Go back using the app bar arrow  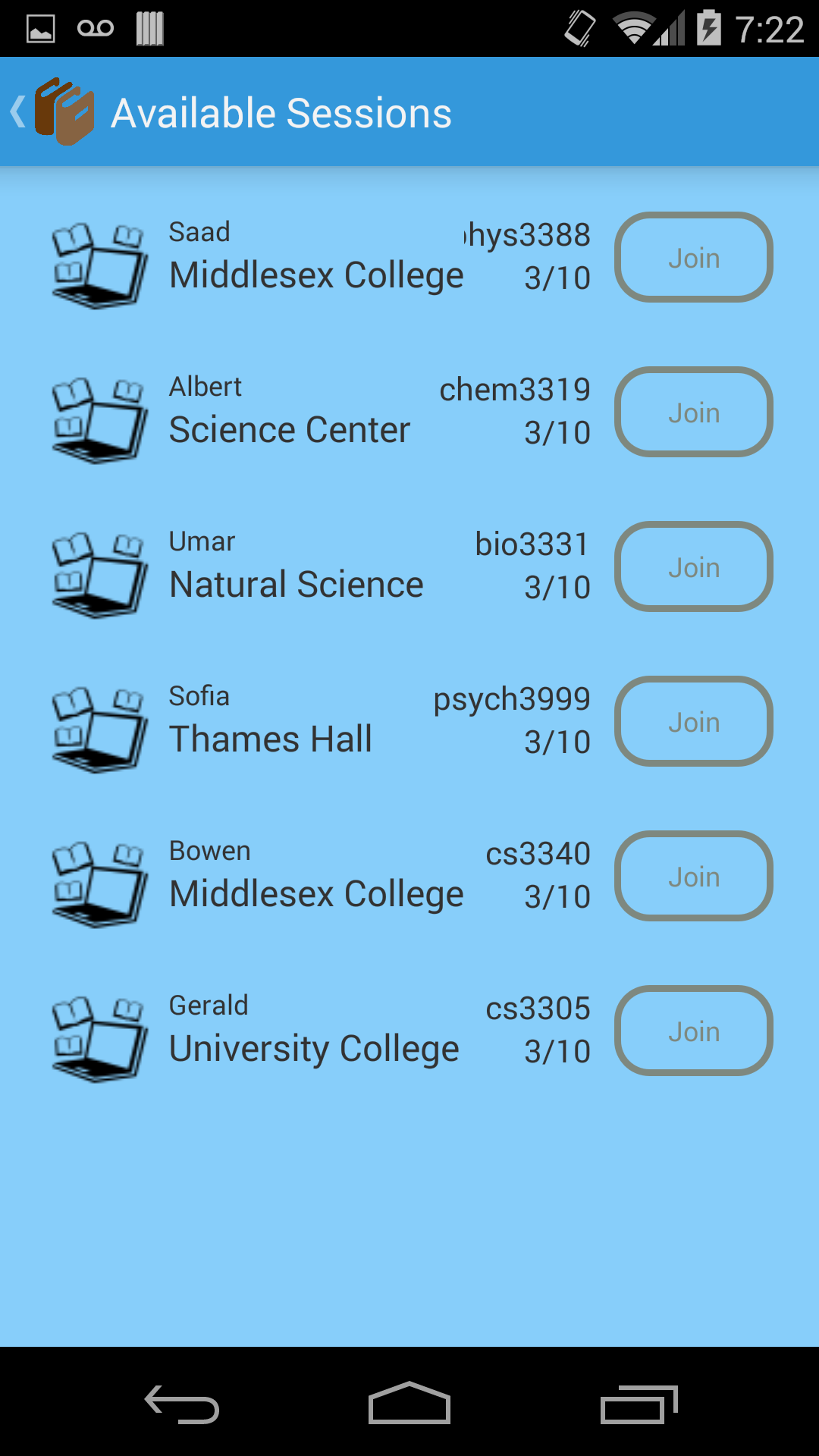[20, 112]
